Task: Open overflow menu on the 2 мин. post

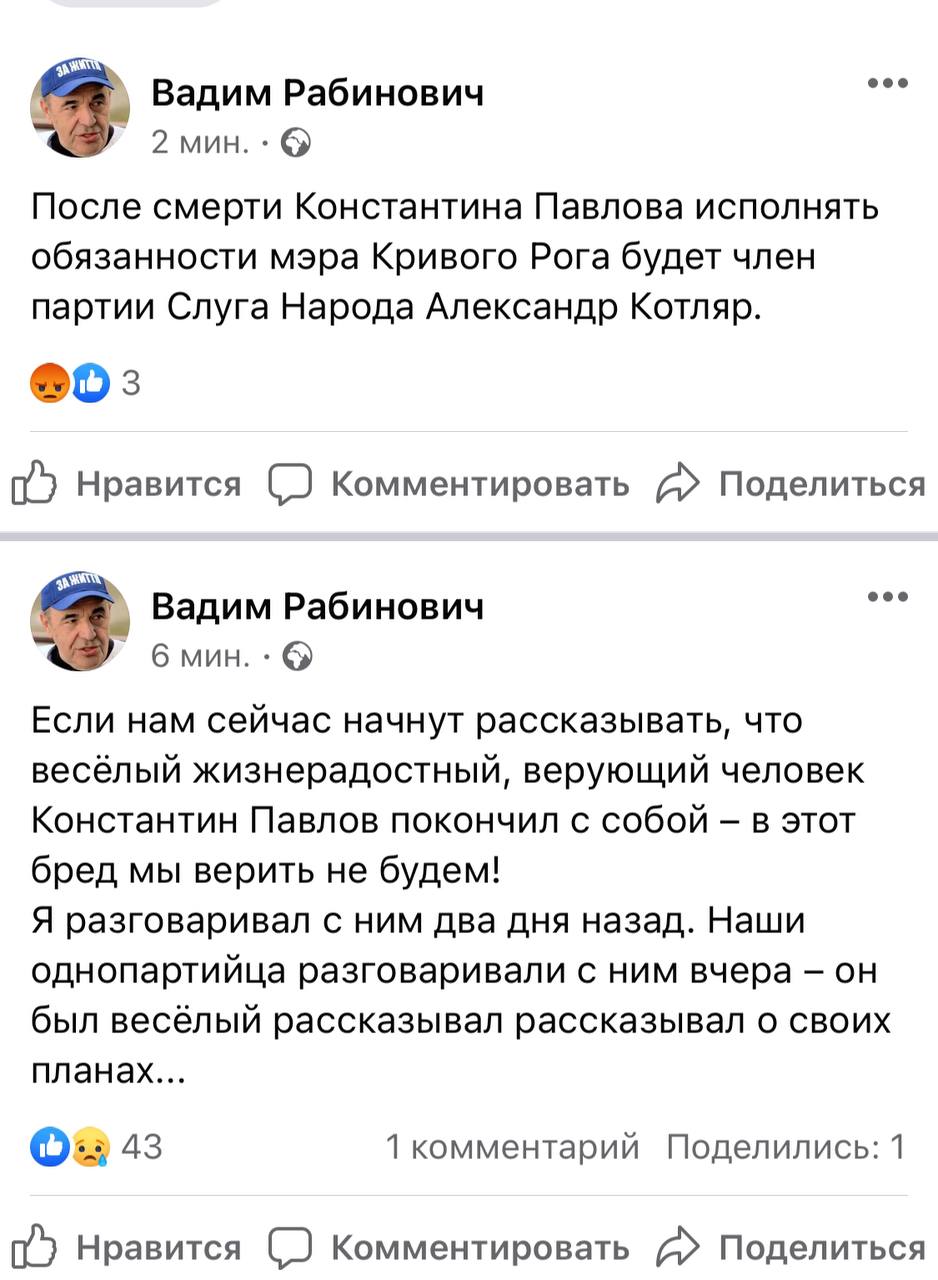Action: coord(887,84)
